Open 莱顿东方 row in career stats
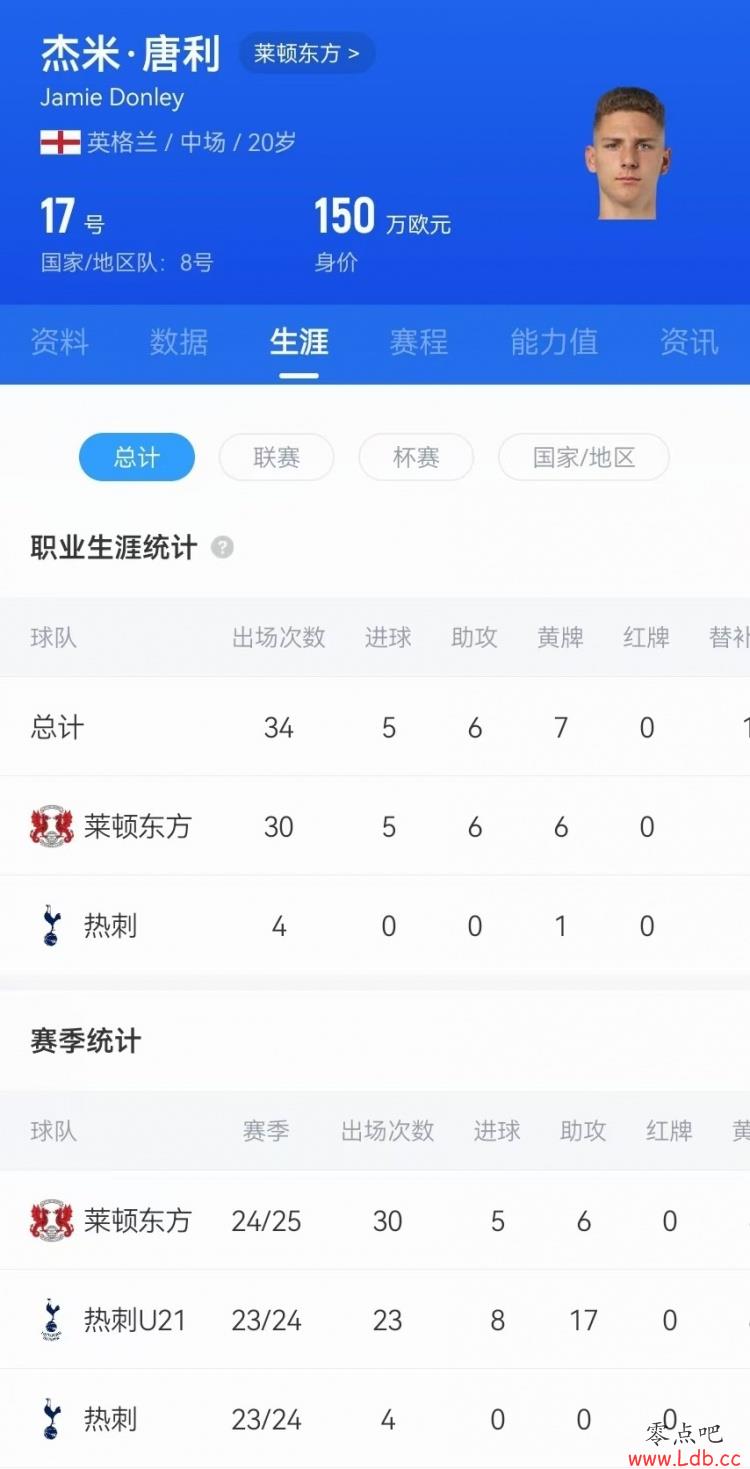 pos(375,826)
